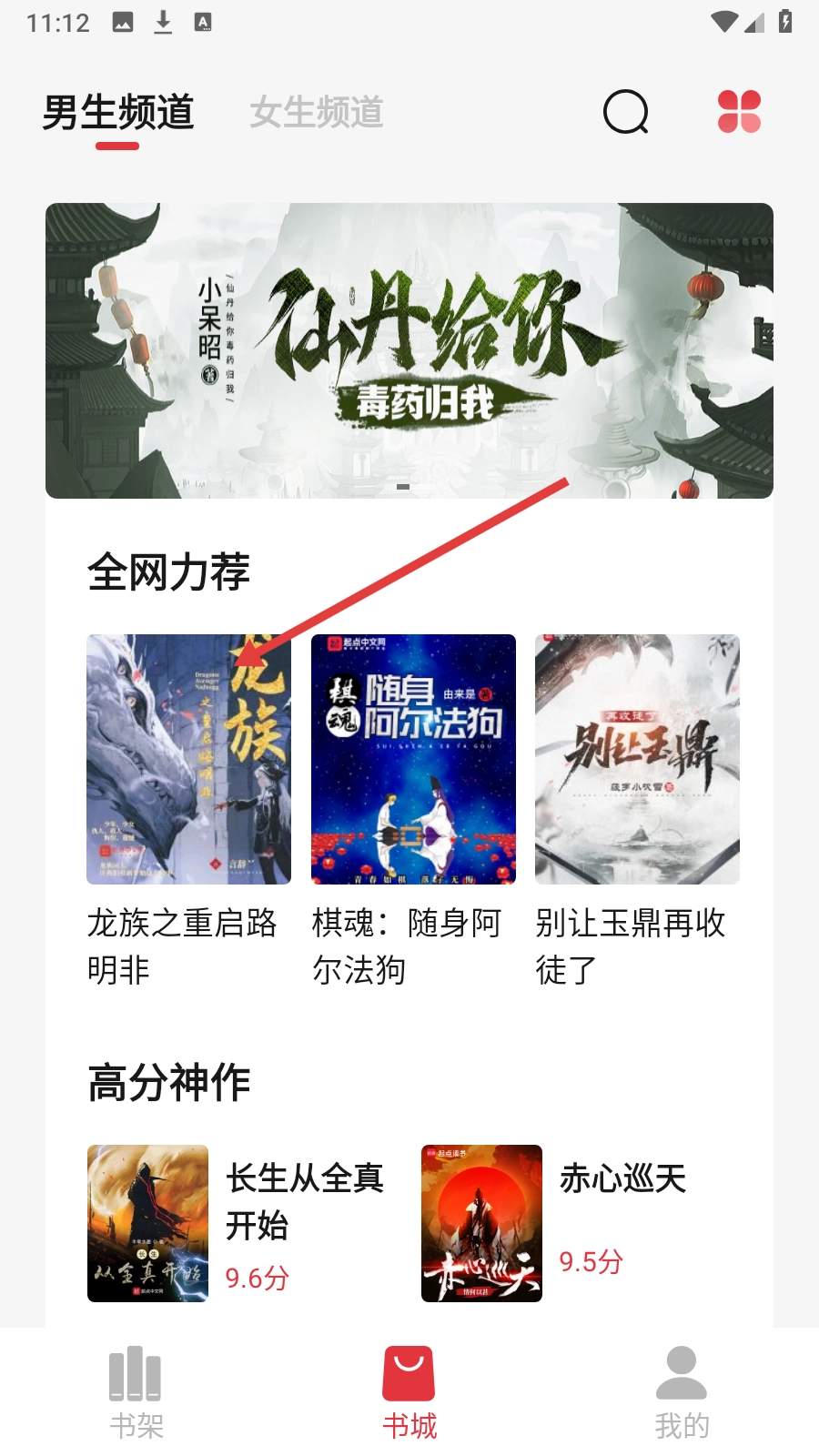
Task: Open the book 赤心巡天
Action: point(481,1223)
